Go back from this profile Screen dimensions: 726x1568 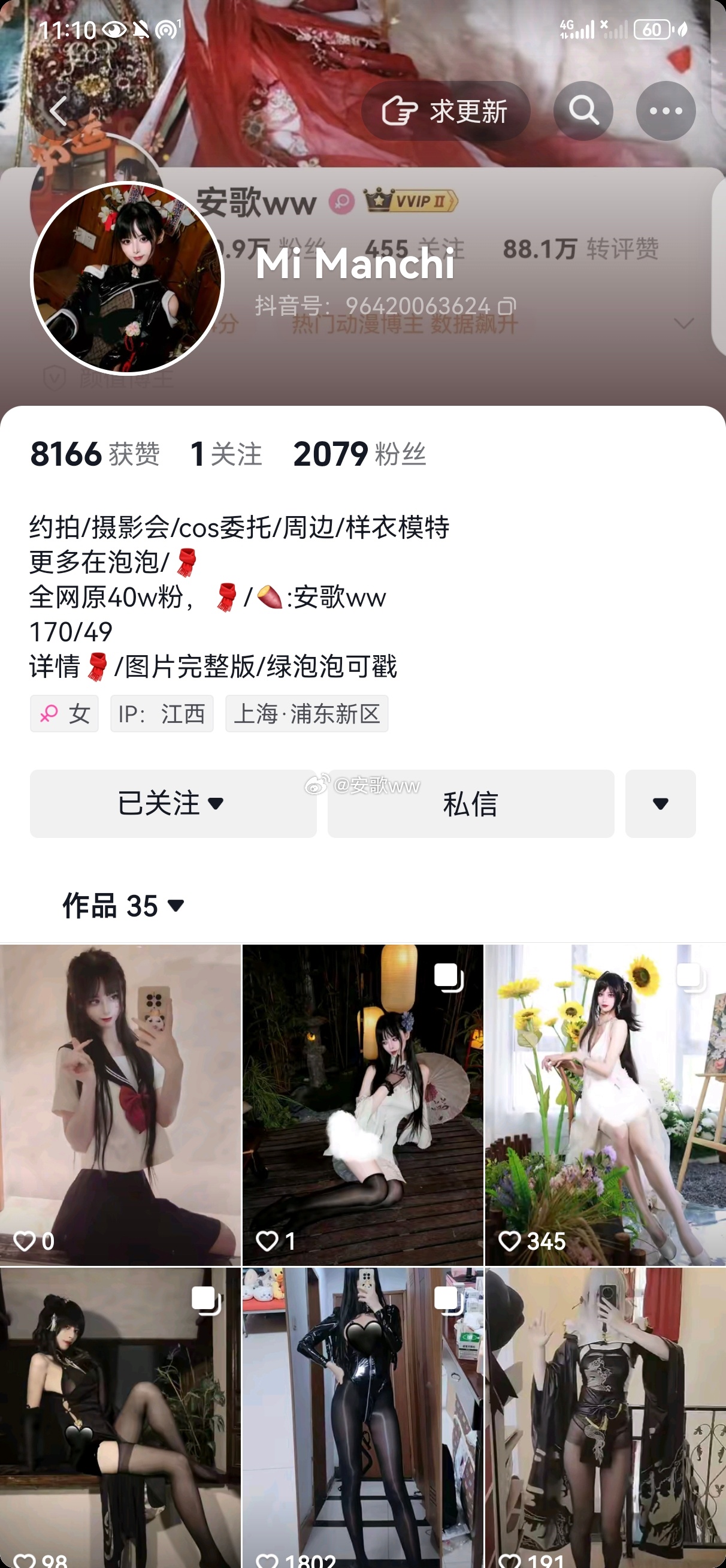tap(59, 111)
